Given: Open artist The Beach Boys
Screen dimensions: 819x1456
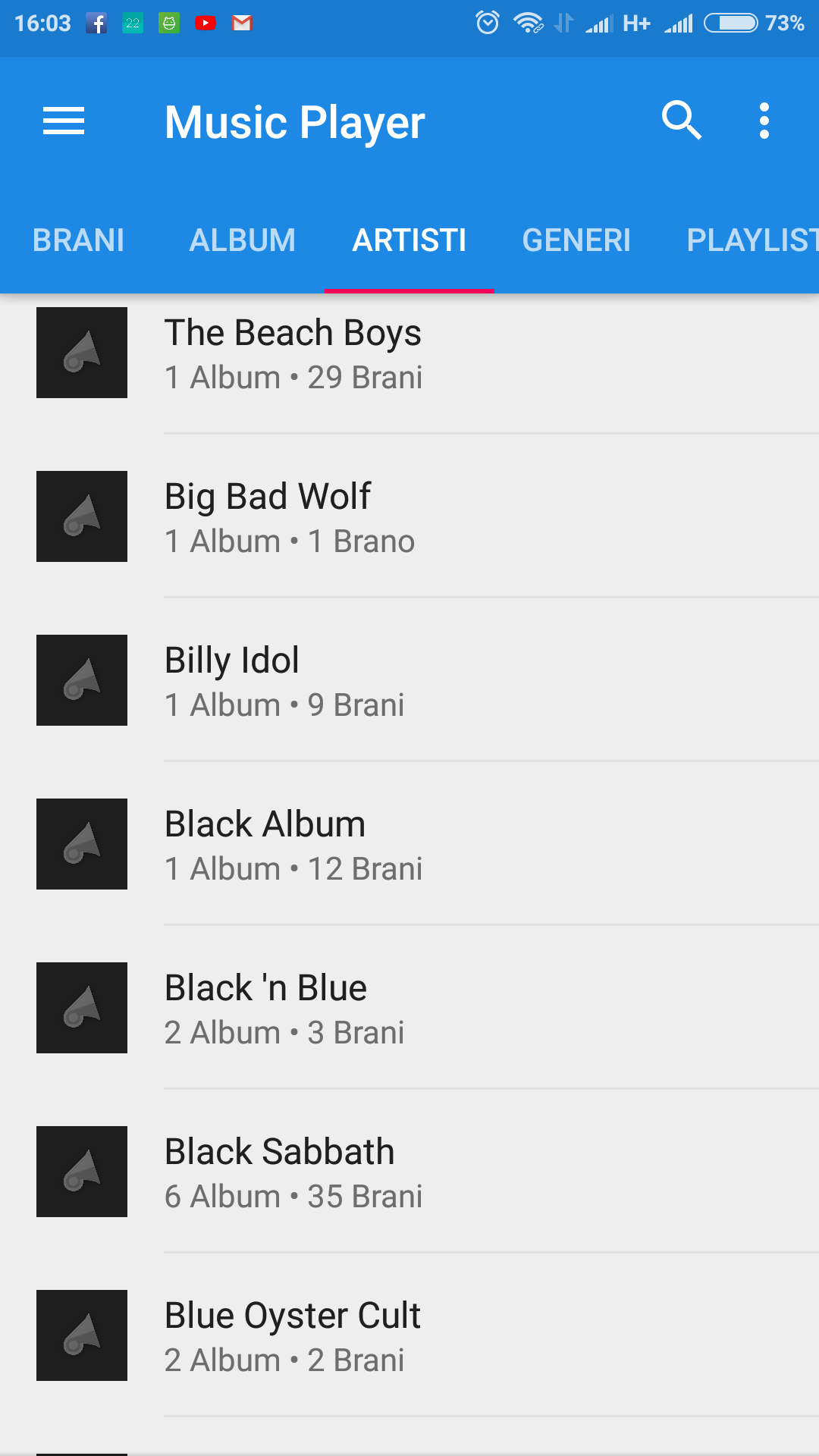Looking at the screenshot, I should [x=409, y=353].
